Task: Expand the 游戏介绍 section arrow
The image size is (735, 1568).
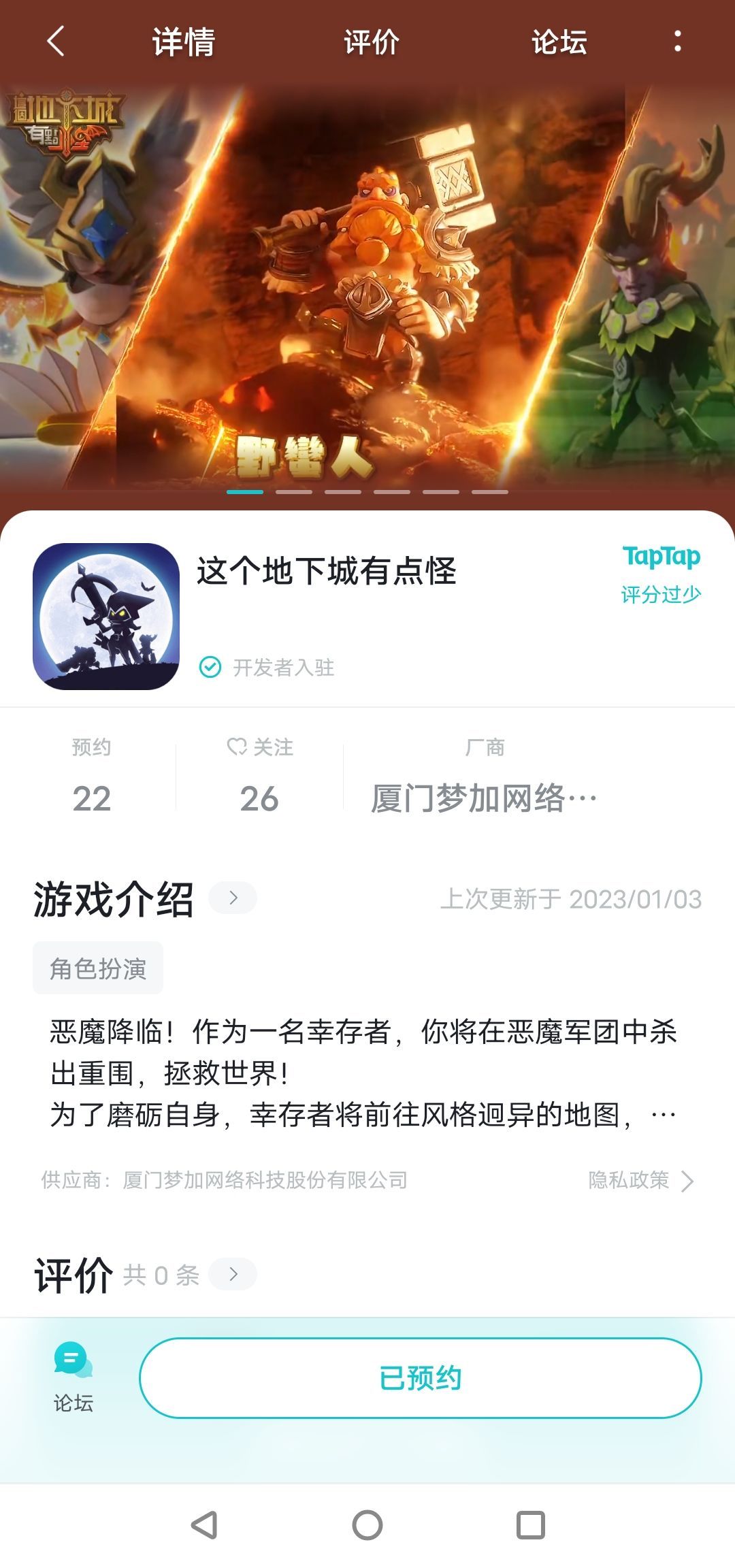Action: [234, 897]
